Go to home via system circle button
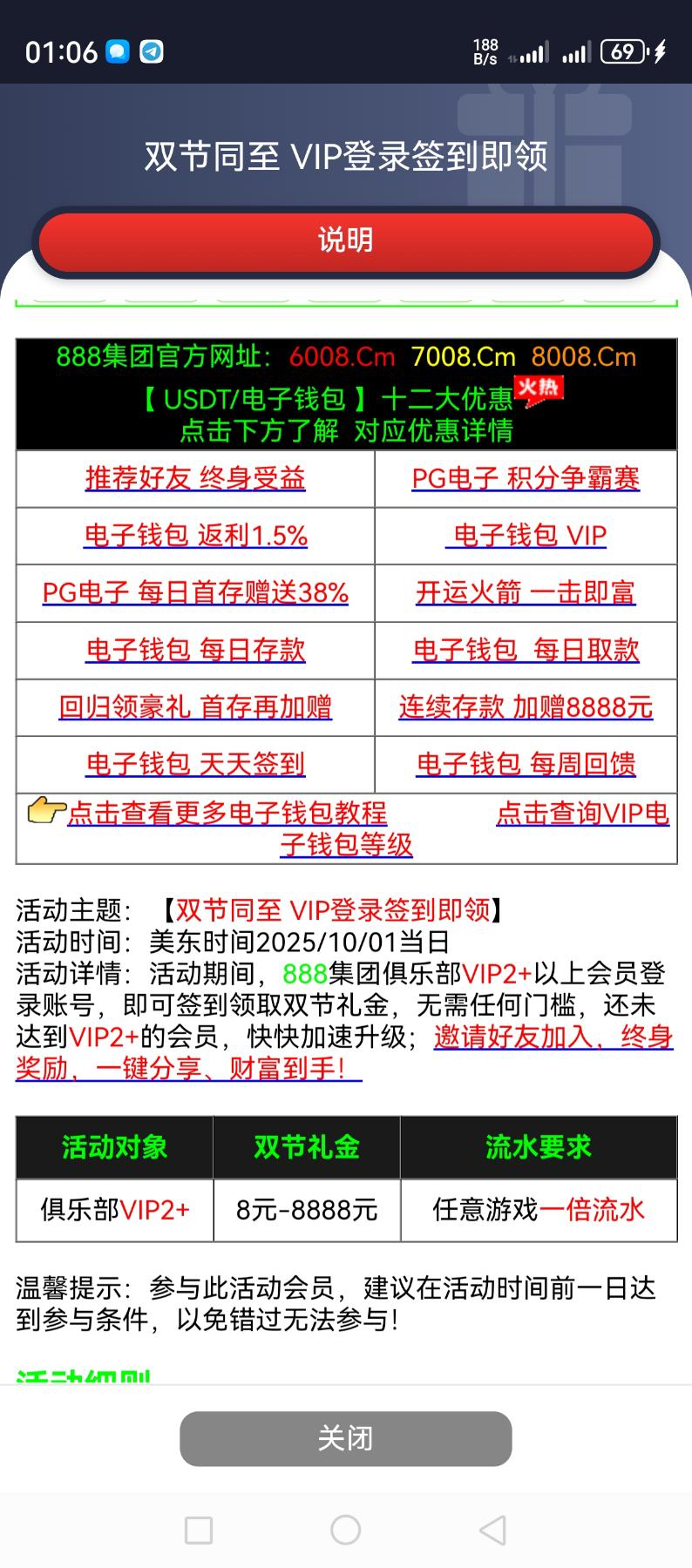Image resolution: width=692 pixels, height=1568 pixels. 346,1530
